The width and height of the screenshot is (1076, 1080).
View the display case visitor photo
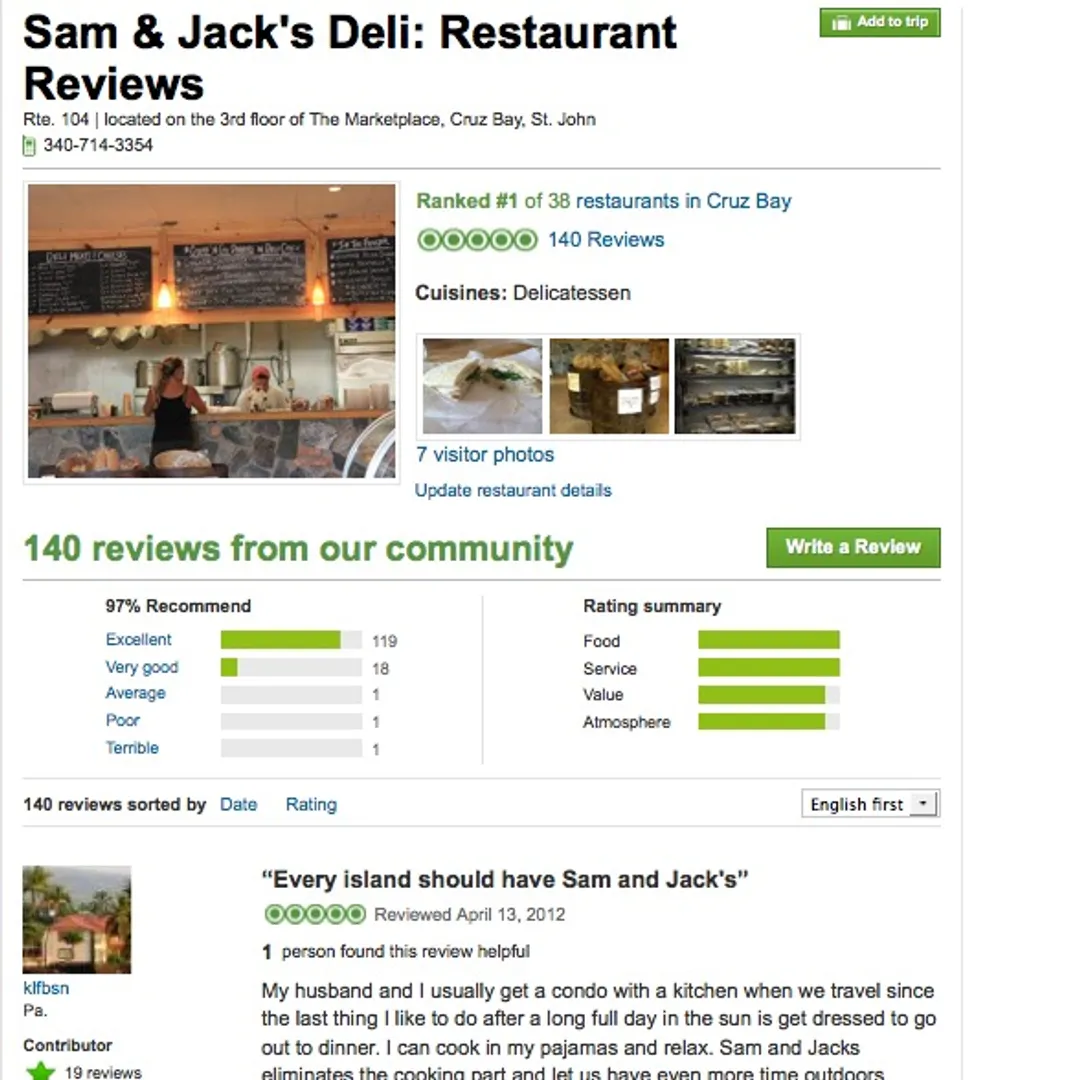point(735,386)
